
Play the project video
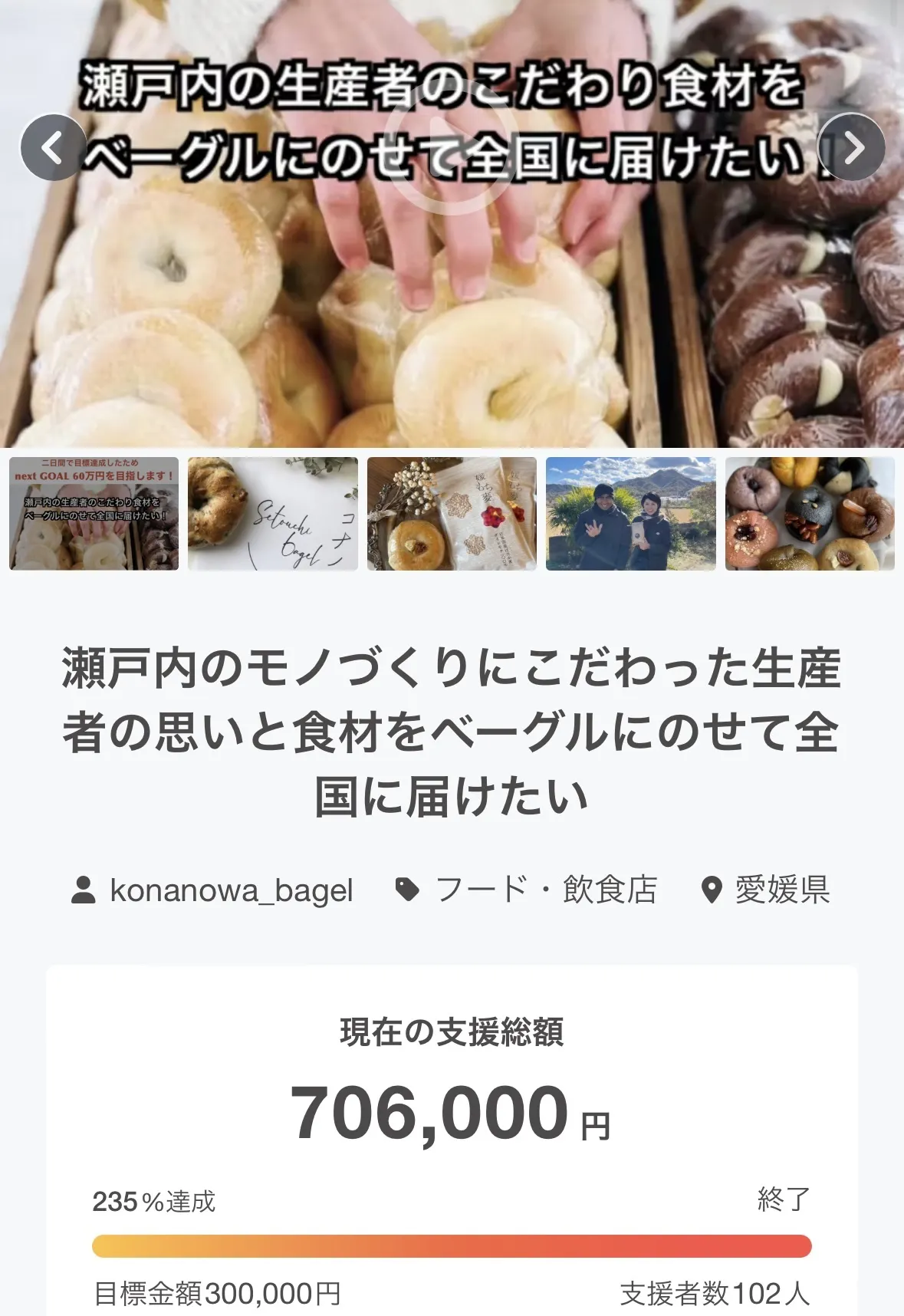(451, 157)
